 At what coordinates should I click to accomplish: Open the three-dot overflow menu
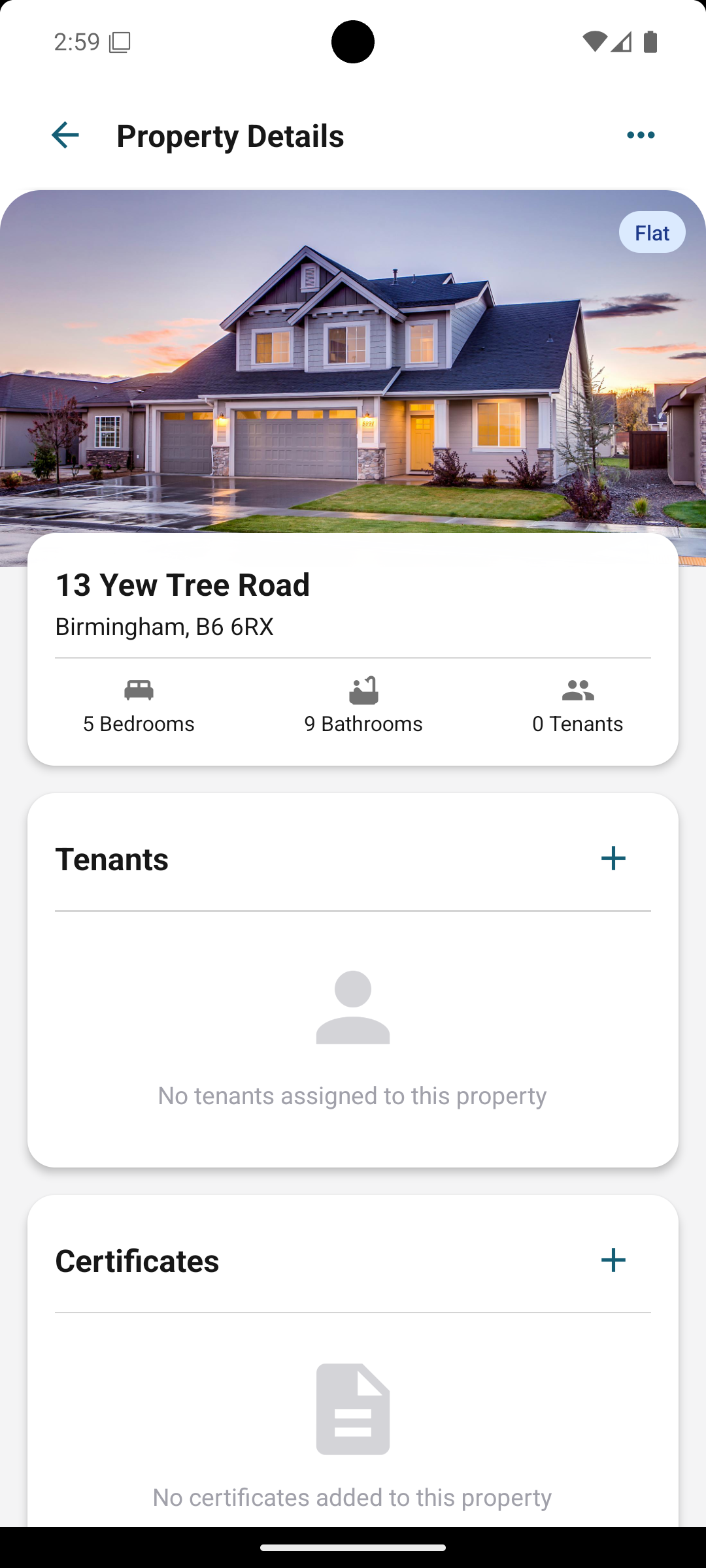[640, 135]
